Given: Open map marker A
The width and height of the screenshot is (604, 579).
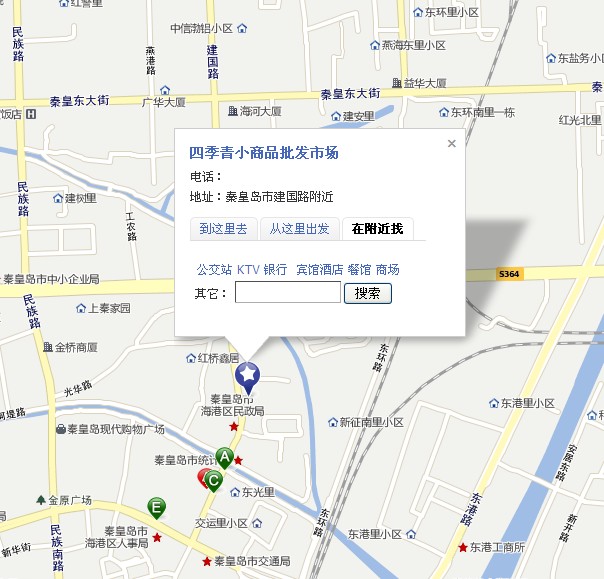Looking at the screenshot, I should 225,458.
